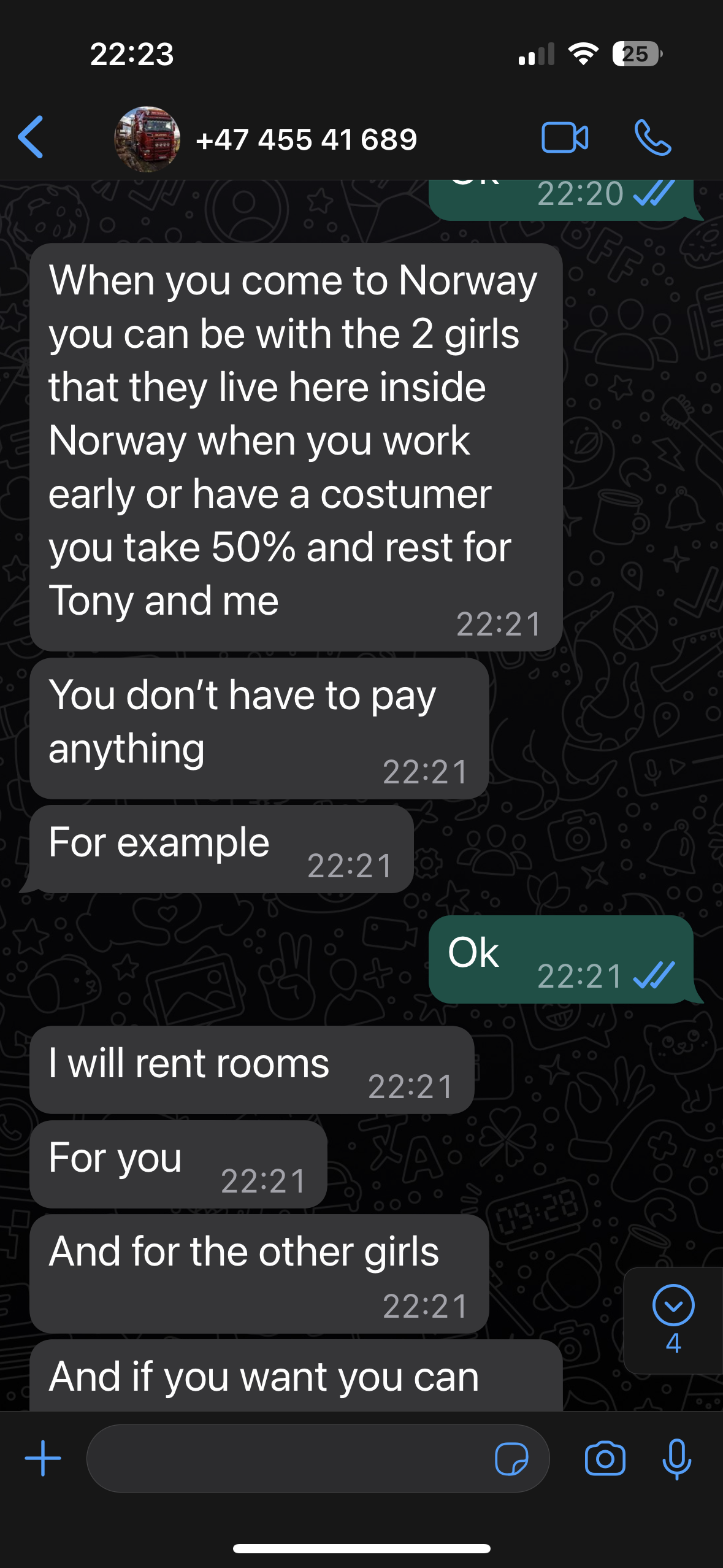The height and width of the screenshot is (1568, 723).
Task: View the contact's profile photo
Action: pos(147,139)
